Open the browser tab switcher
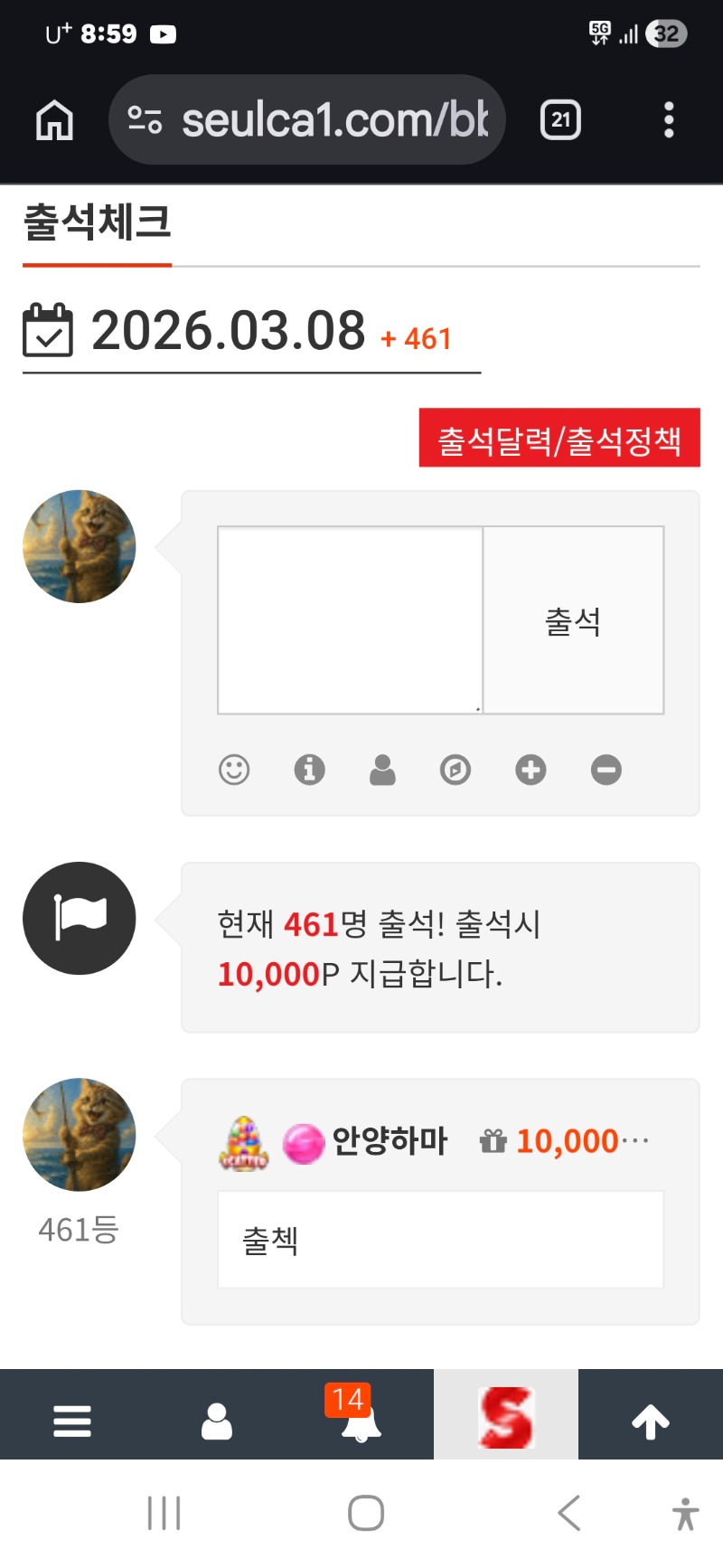 pos(560,120)
